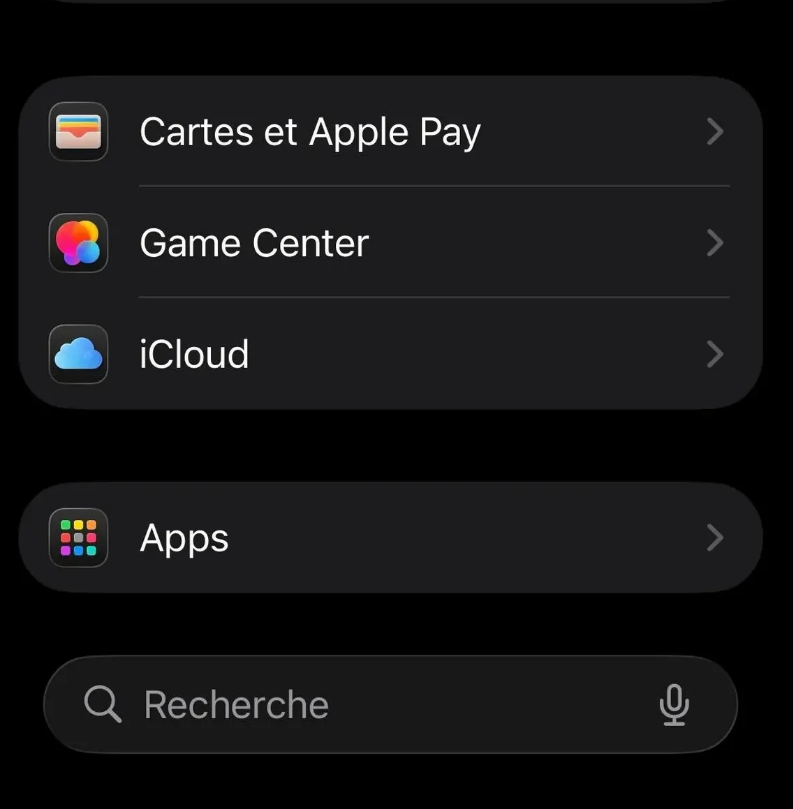Tap the magnifying glass in the search bar

[101, 704]
